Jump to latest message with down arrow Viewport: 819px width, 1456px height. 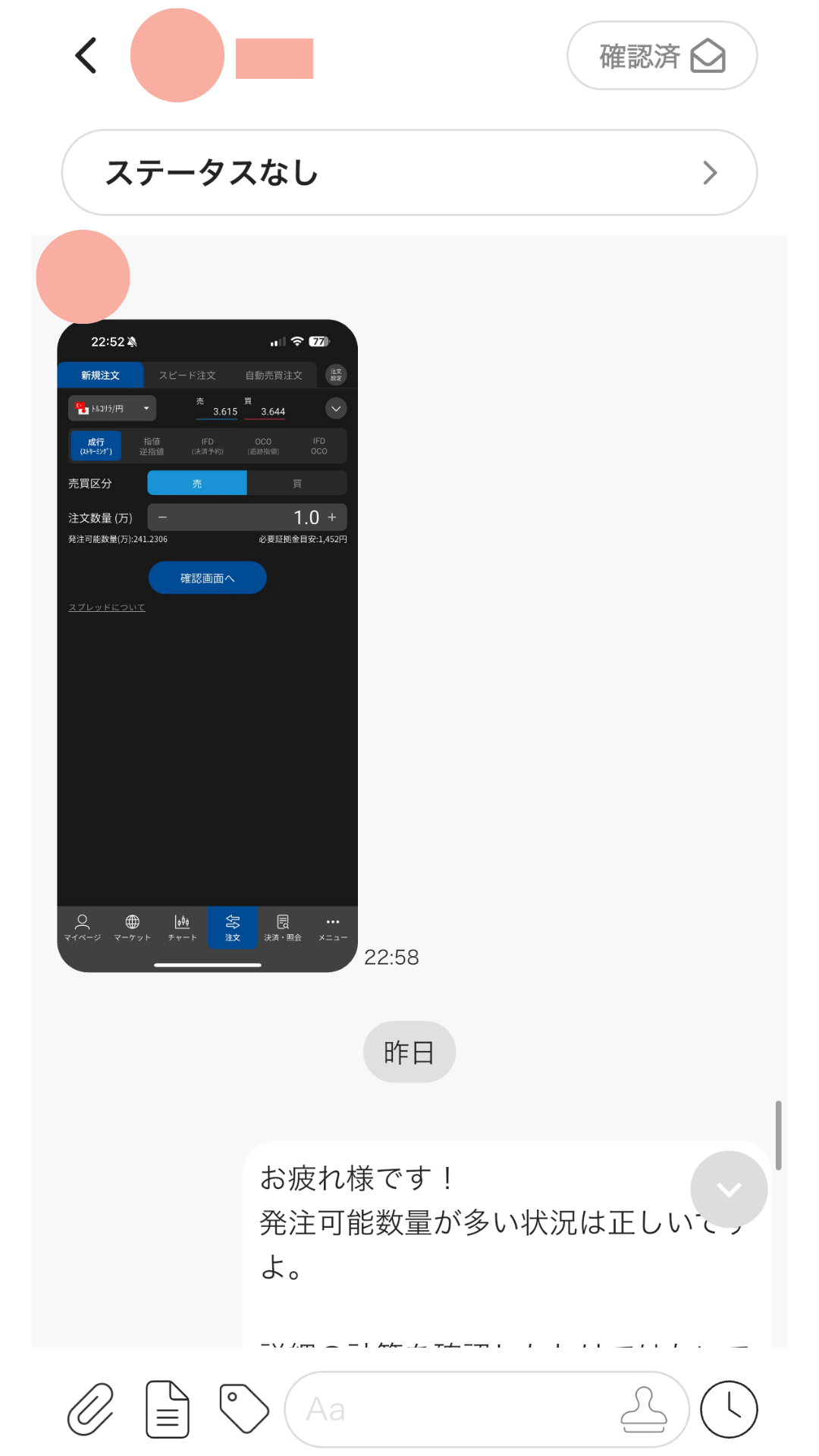(x=729, y=1189)
